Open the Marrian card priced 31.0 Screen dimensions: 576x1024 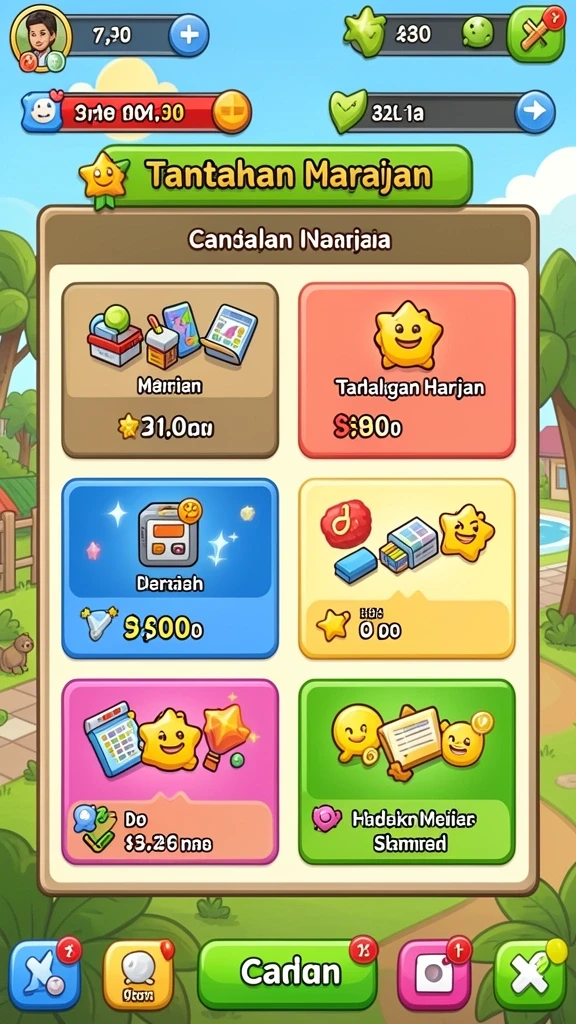tap(170, 370)
